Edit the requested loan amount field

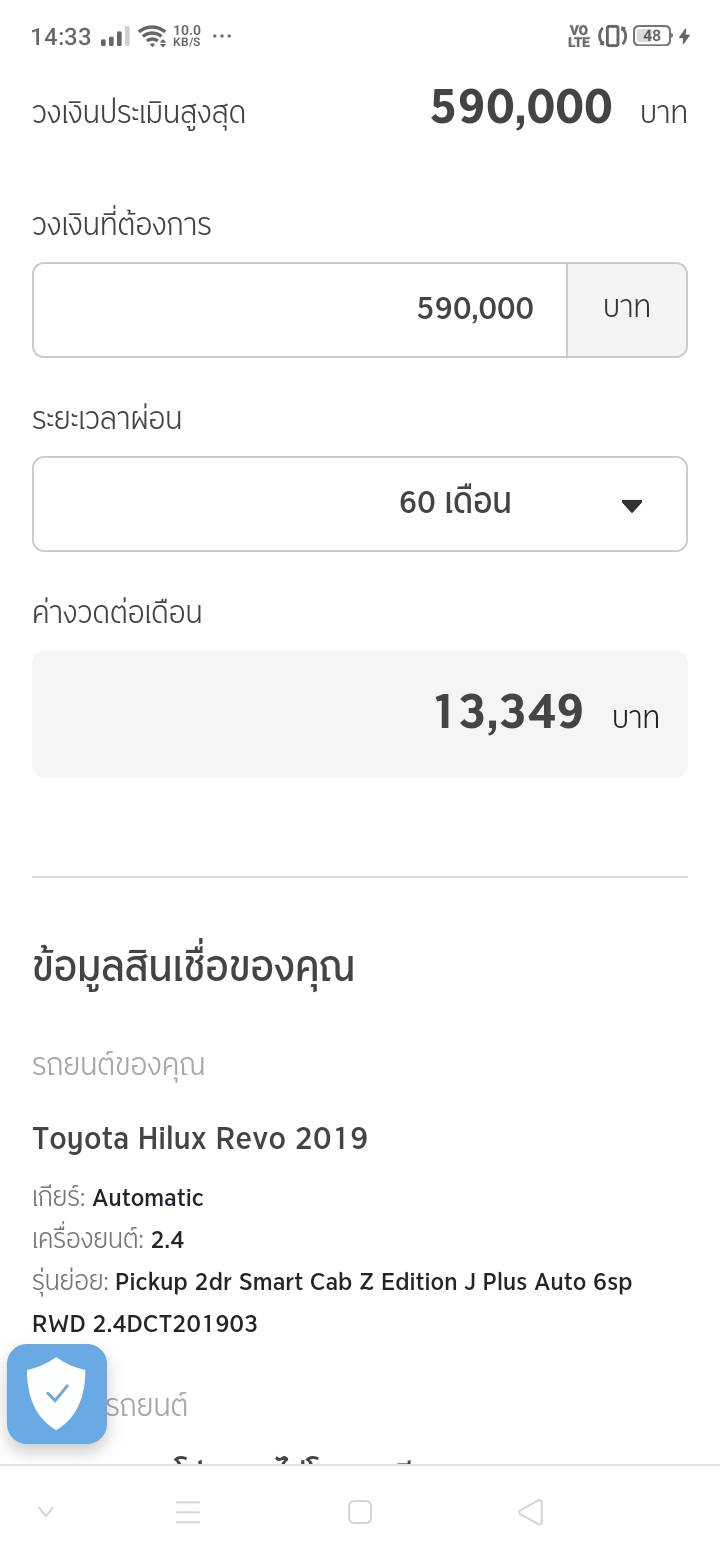(300, 309)
